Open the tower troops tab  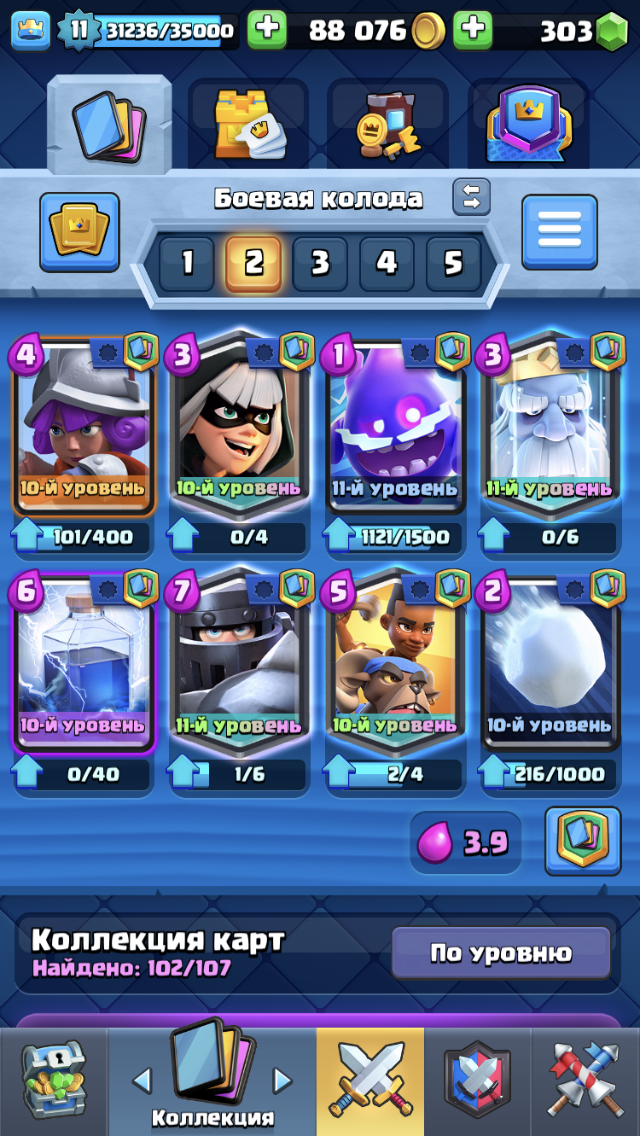[x=247, y=125]
